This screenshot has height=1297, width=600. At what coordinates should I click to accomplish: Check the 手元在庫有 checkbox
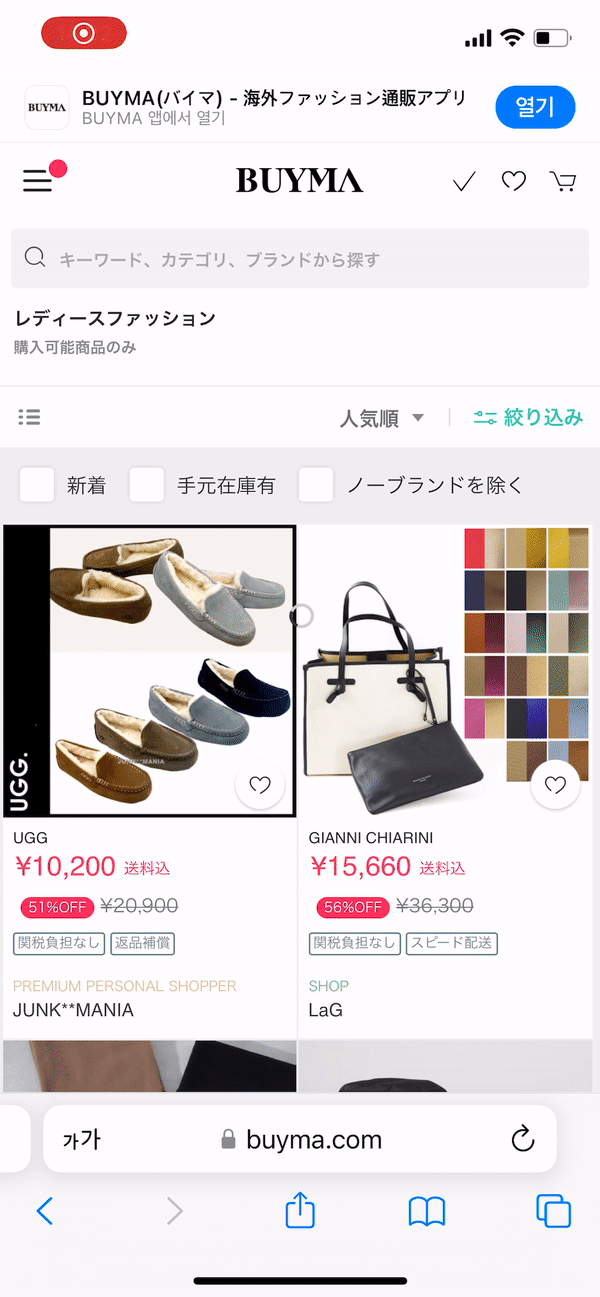pyautogui.click(x=147, y=486)
